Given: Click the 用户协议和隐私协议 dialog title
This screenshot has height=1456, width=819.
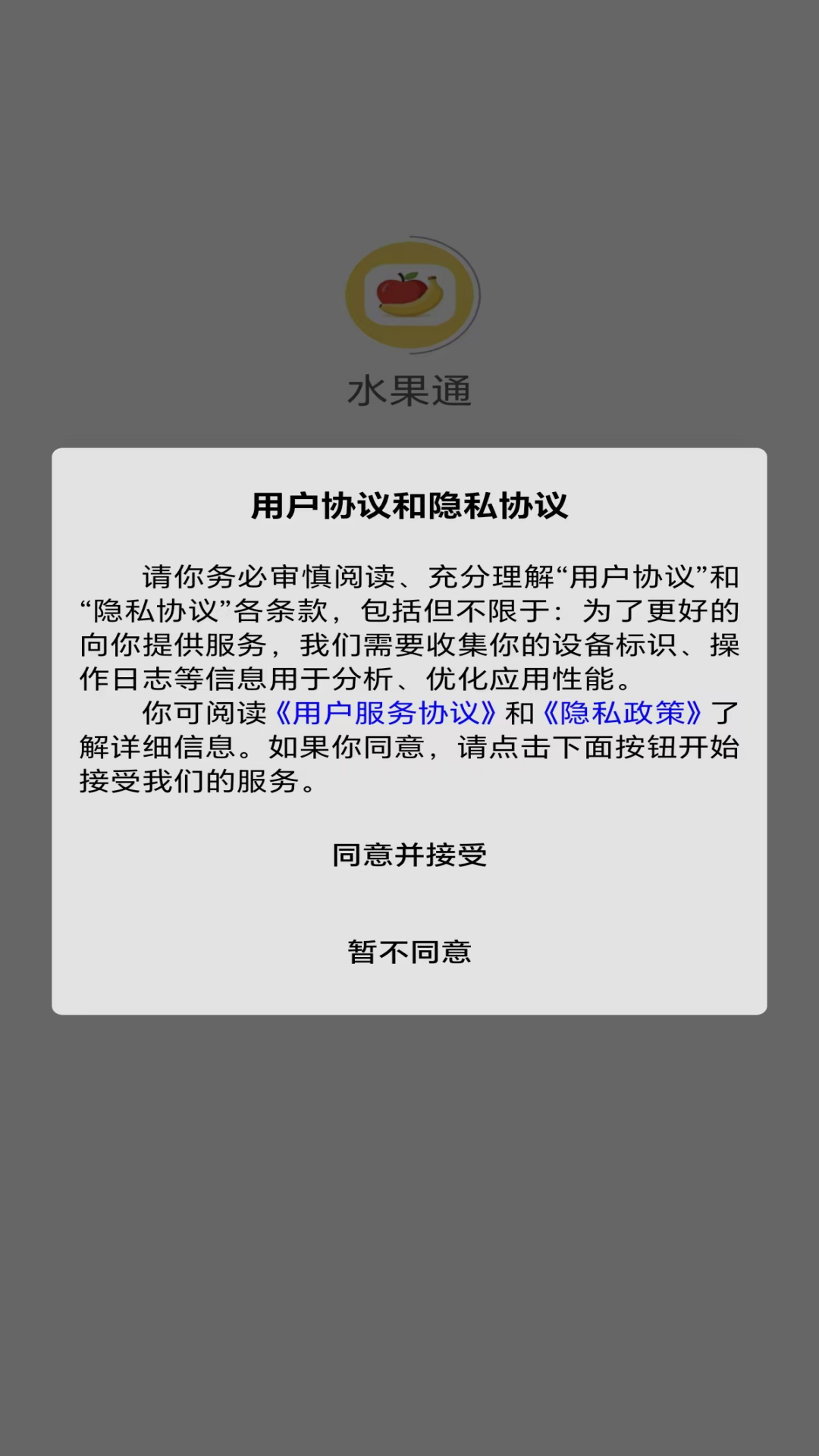Looking at the screenshot, I should 409,504.
